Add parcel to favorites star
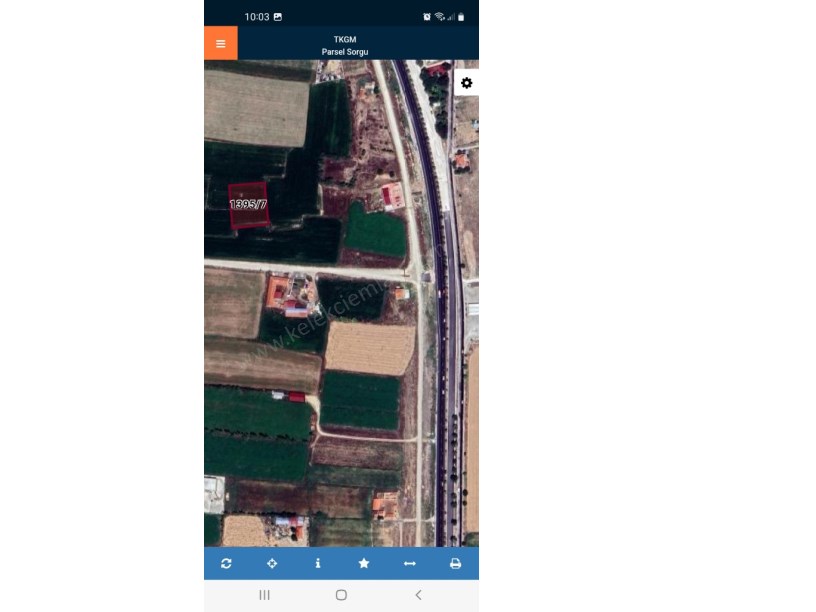This screenshot has width=816, height=612. pyautogui.click(x=364, y=563)
